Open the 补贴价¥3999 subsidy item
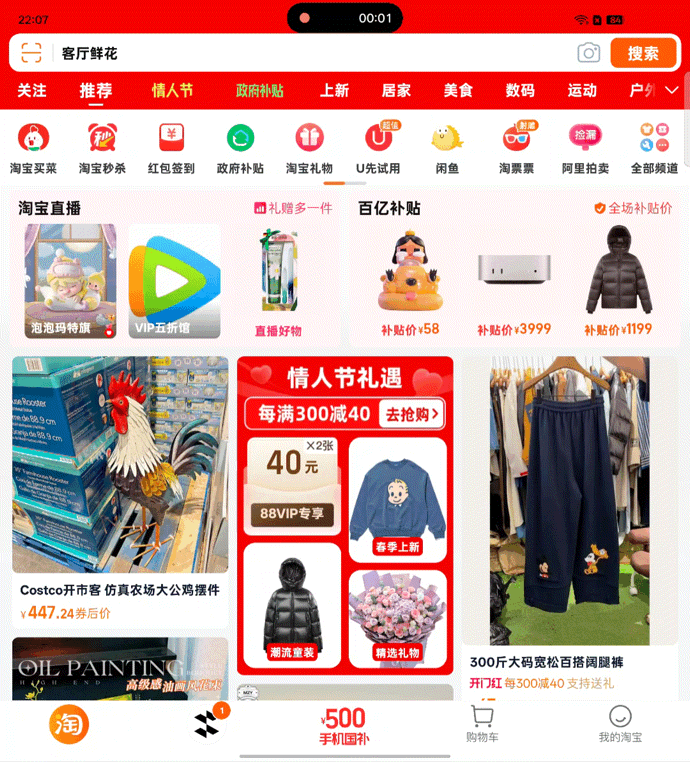This screenshot has height=762, width=690. click(x=514, y=280)
